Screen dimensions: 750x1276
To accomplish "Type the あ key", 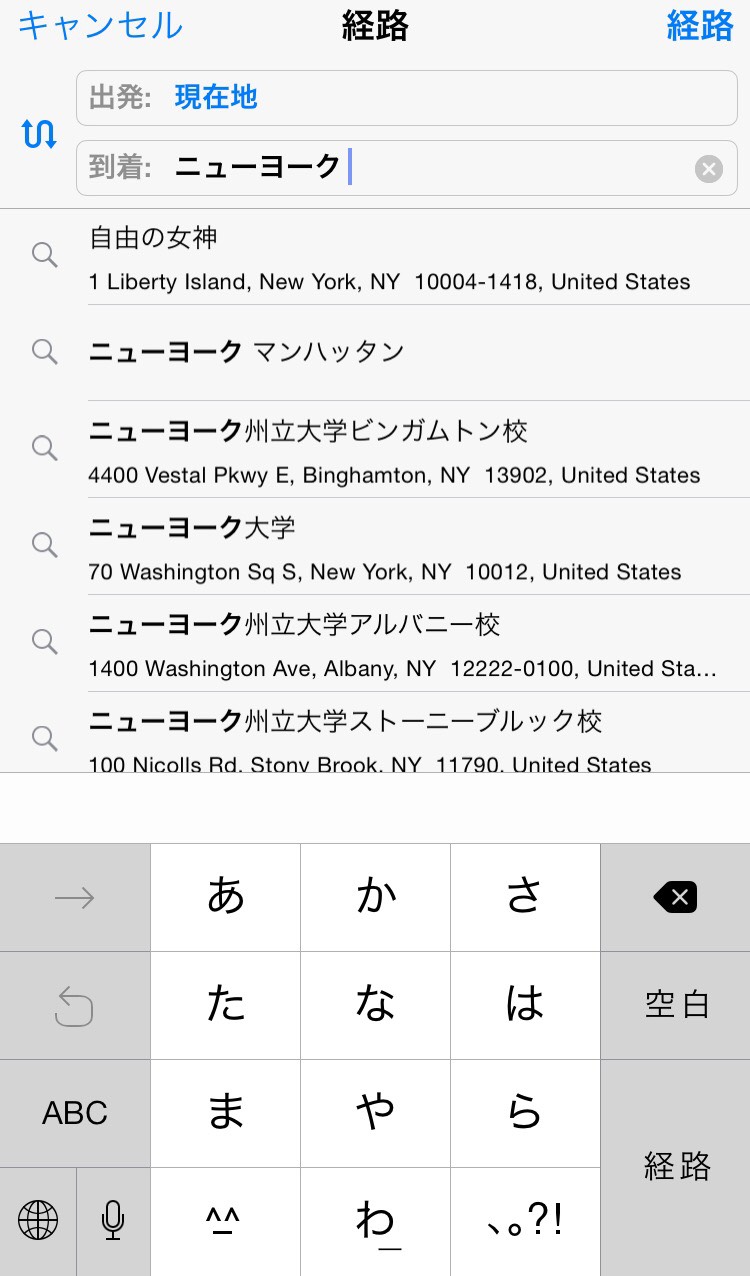I will [225, 897].
